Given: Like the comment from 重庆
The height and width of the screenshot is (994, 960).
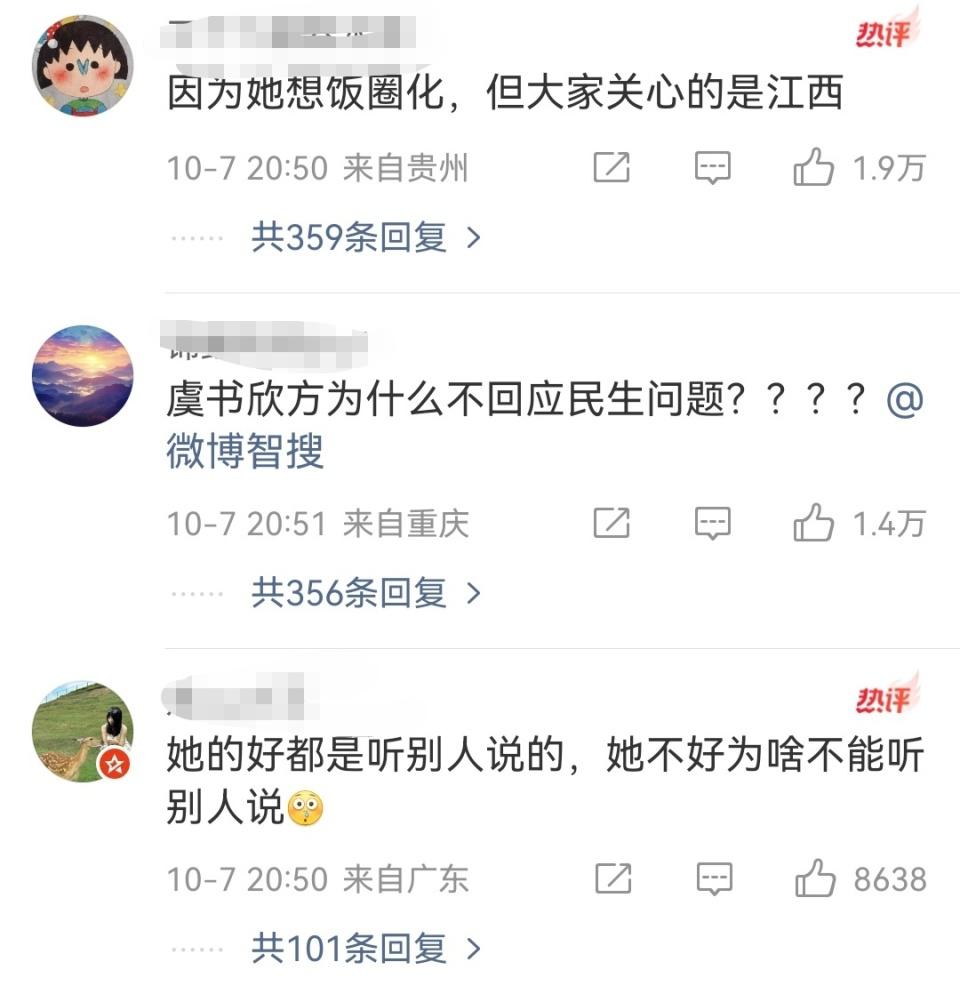Looking at the screenshot, I should pos(814,523).
